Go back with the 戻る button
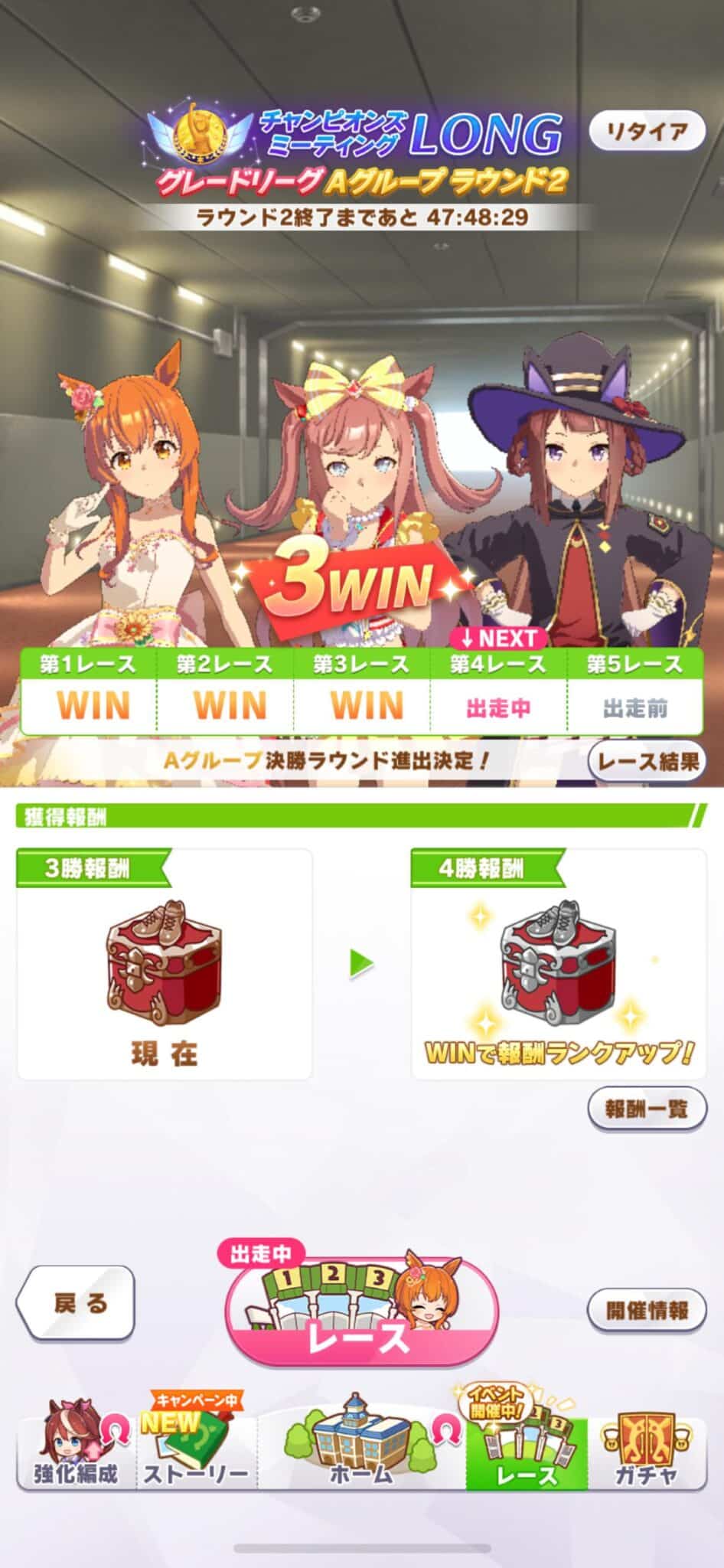This screenshot has width=724, height=1568. [x=75, y=1303]
